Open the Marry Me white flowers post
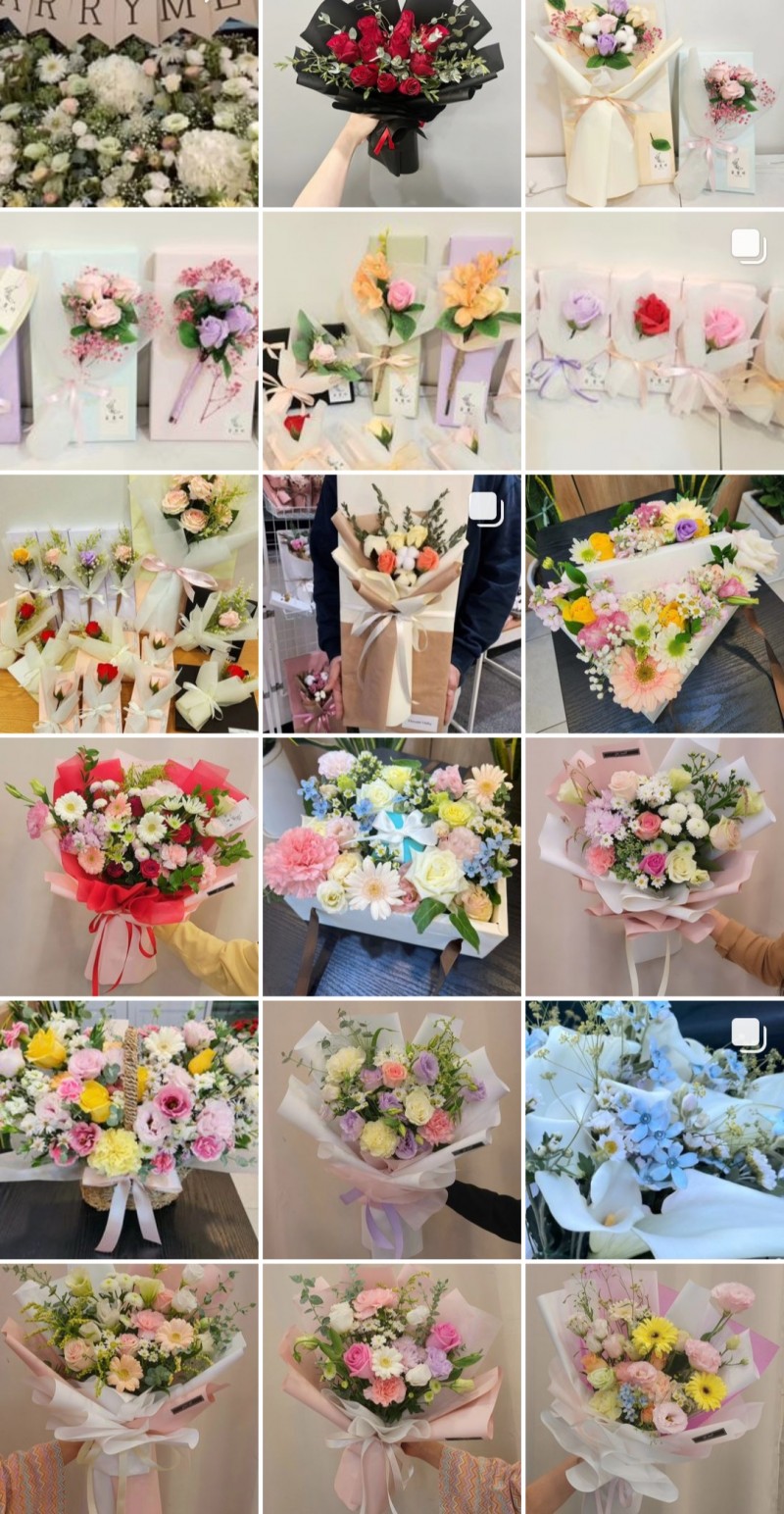The image size is (784, 1514). pyautogui.click(x=128, y=103)
